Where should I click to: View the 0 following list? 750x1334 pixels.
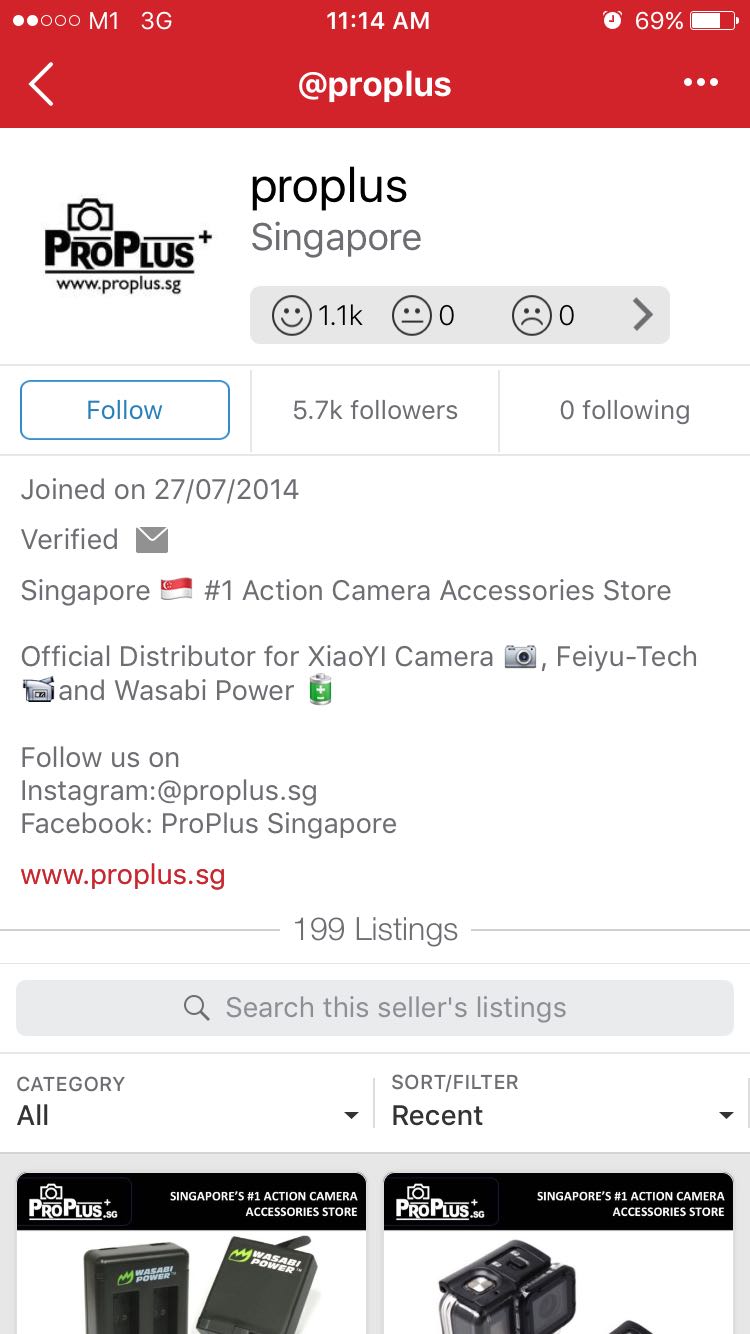[624, 410]
